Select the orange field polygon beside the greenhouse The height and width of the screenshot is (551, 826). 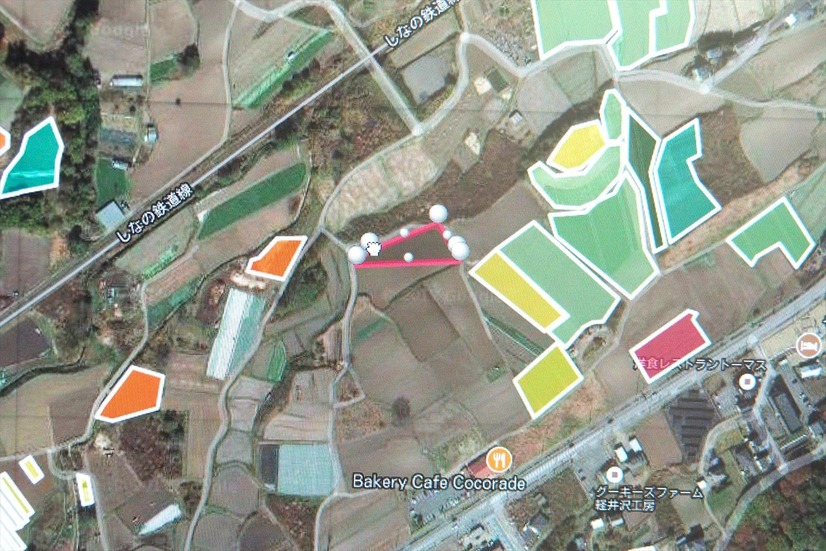click(x=275, y=258)
